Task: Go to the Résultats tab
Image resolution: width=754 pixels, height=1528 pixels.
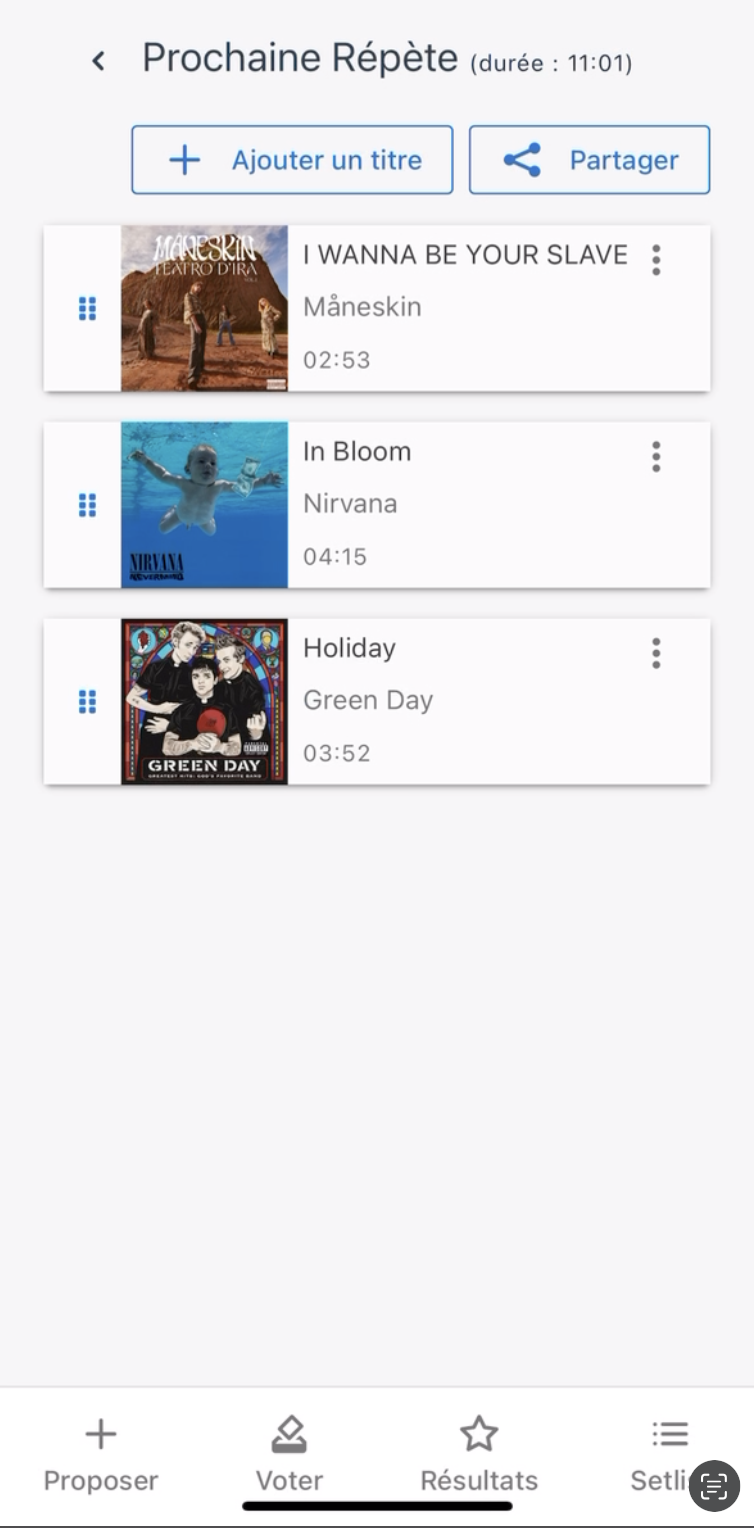Action: point(479,1455)
